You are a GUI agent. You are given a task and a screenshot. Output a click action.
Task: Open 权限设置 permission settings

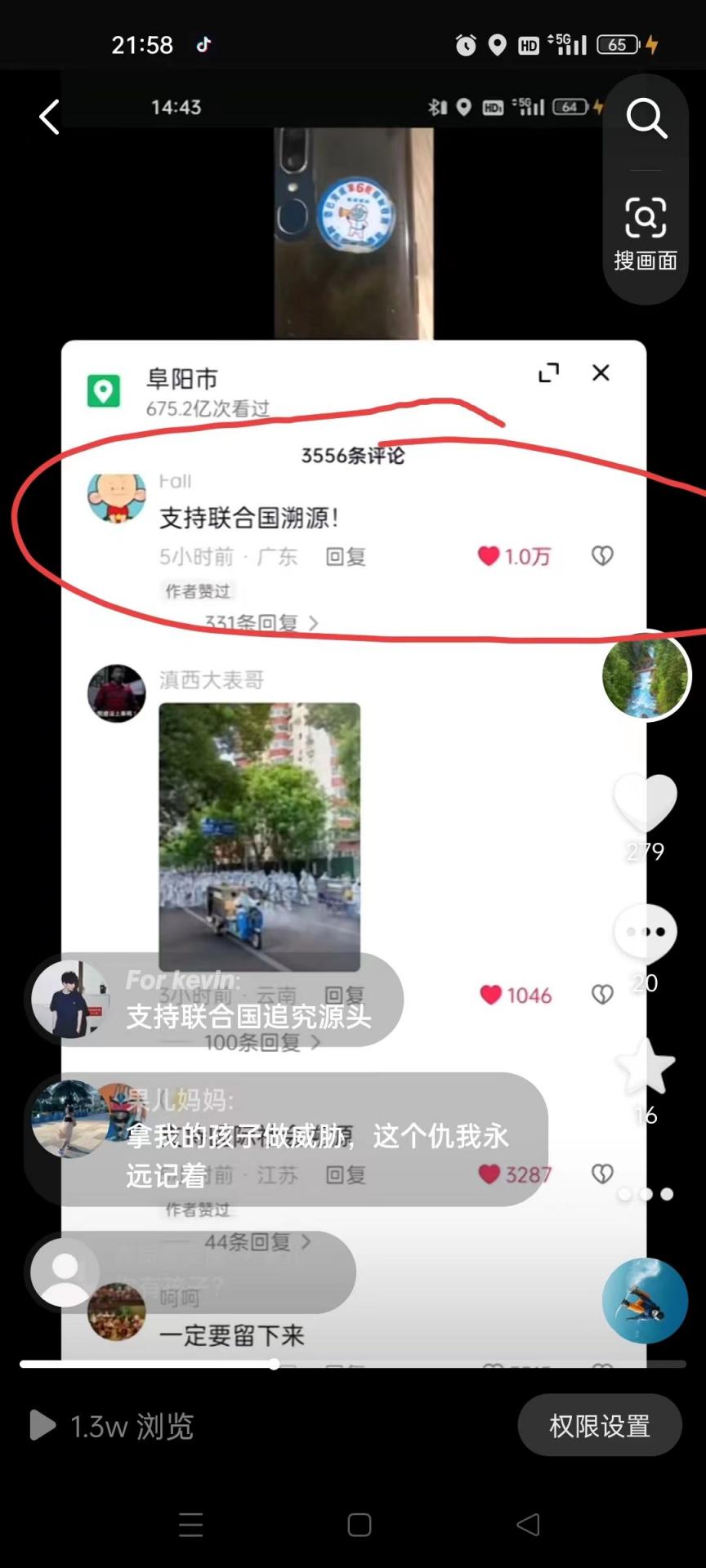pos(599,1426)
